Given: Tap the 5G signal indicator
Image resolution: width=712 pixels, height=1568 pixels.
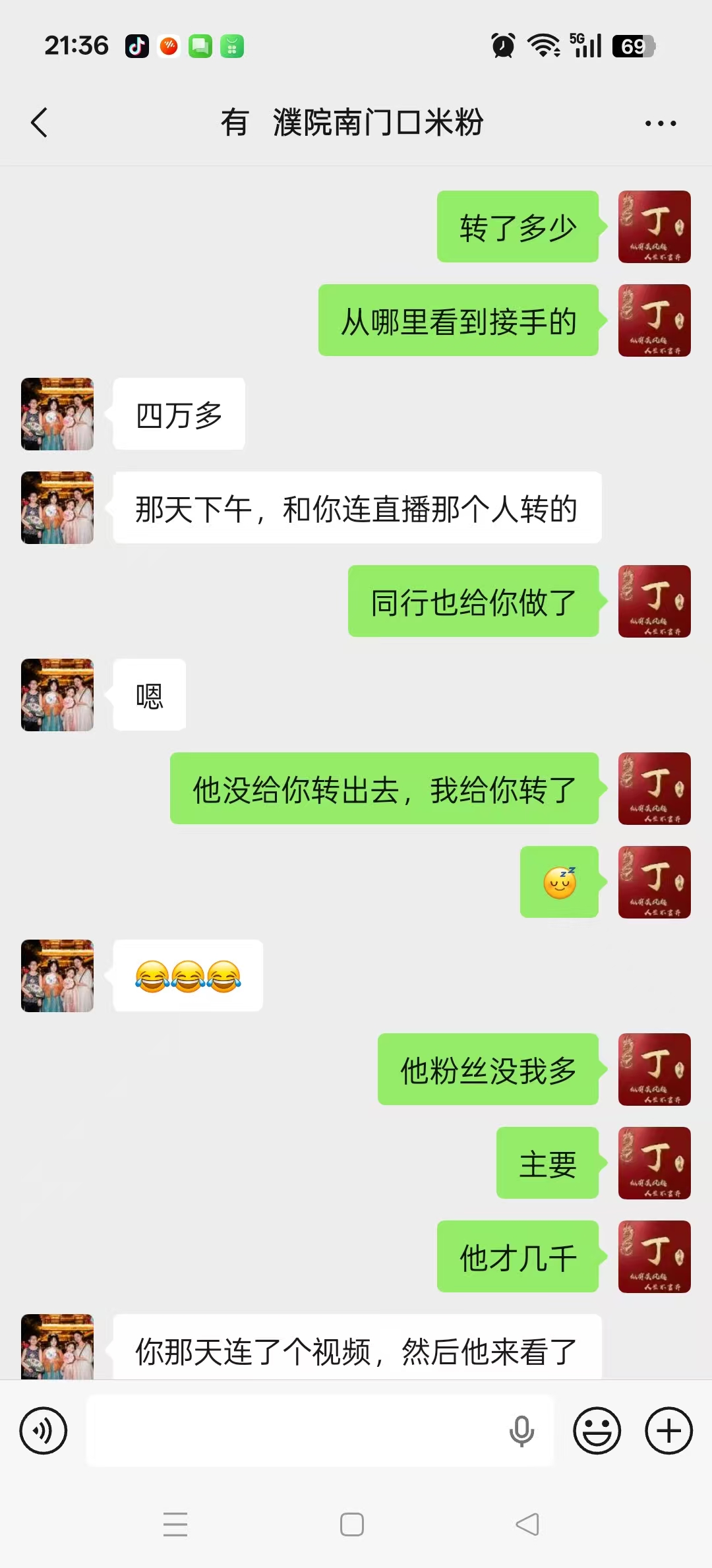Looking at the screenshot, I should tap(583, 46).
